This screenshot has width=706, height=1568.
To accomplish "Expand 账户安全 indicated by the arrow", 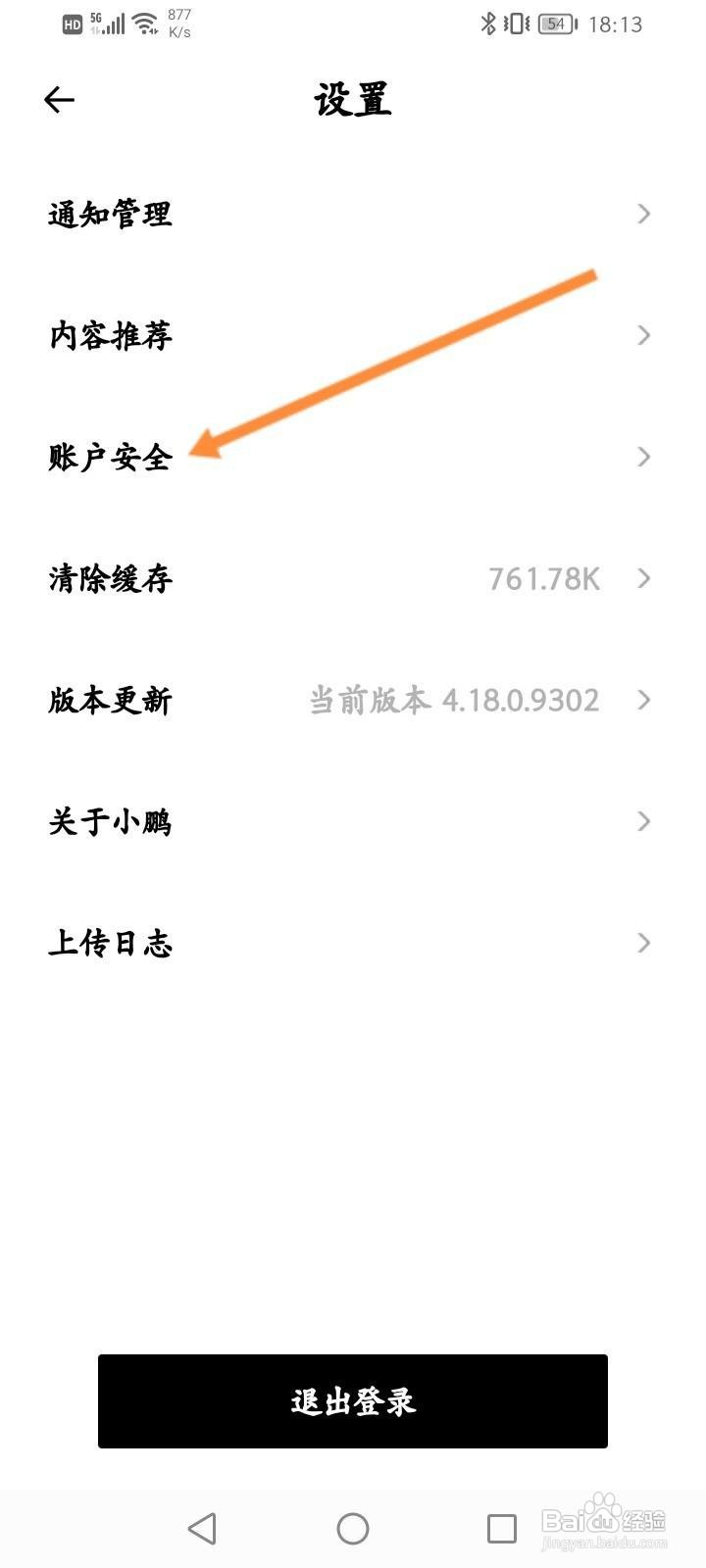I will tap(644, 457).
